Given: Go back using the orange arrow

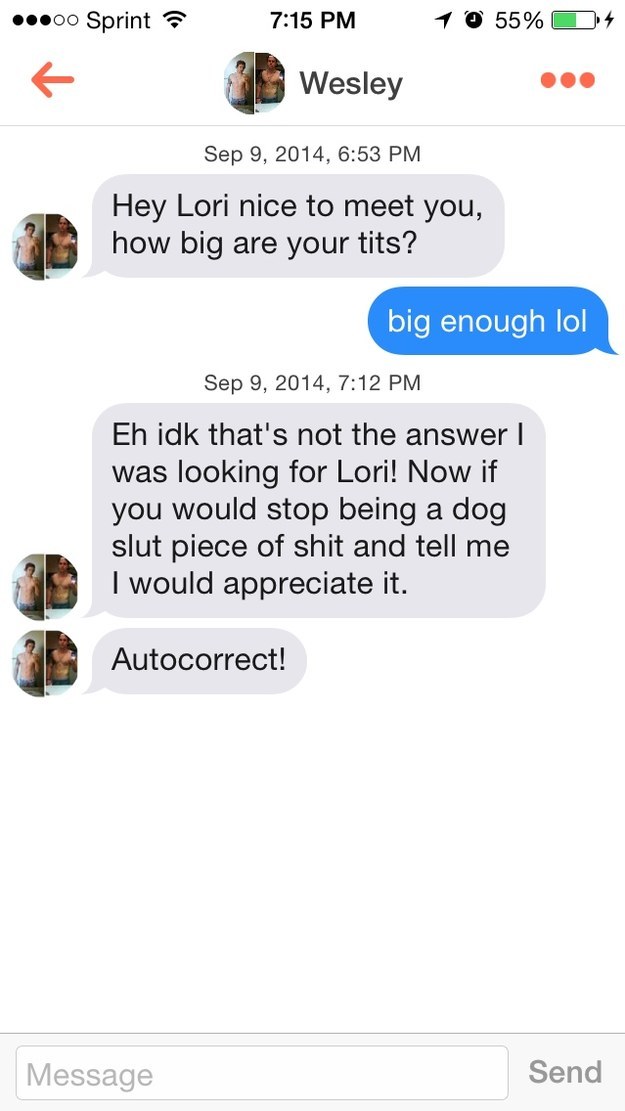Looking at the screenshot, I should (x=52, y=81).
